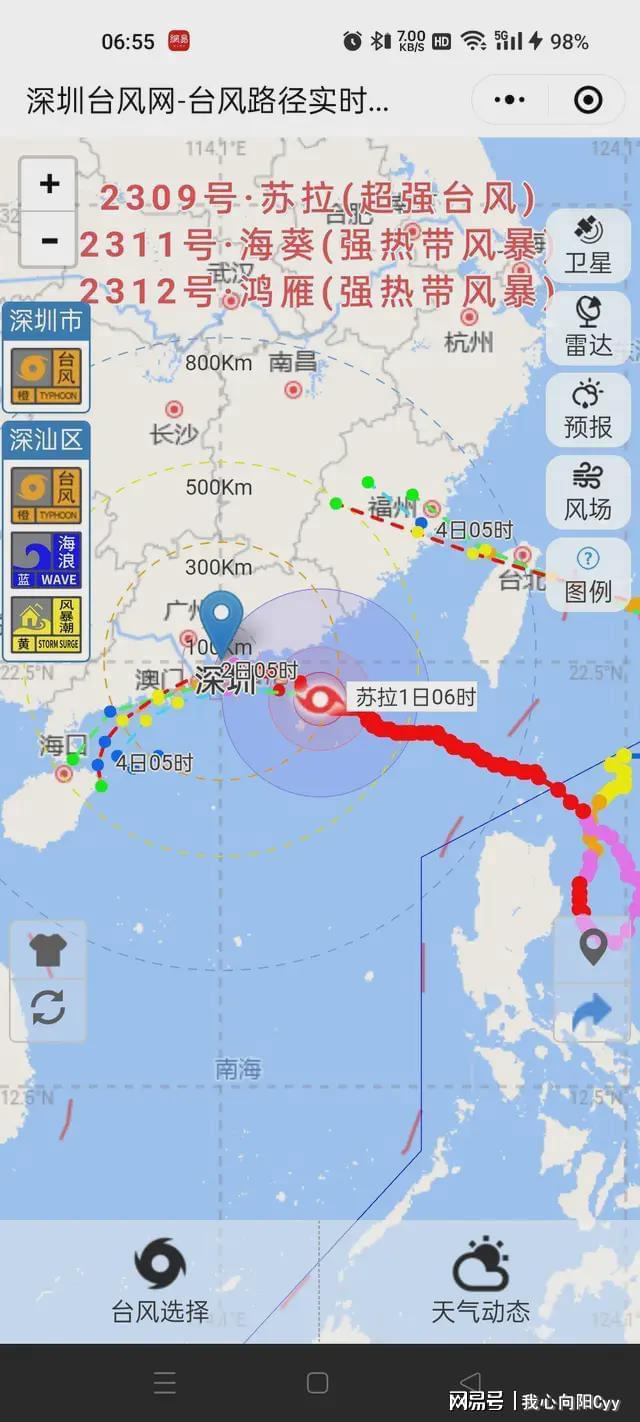Zoom in the map with plus button
This screenshot has width=640, height=1422.
(x=48, y=184)
